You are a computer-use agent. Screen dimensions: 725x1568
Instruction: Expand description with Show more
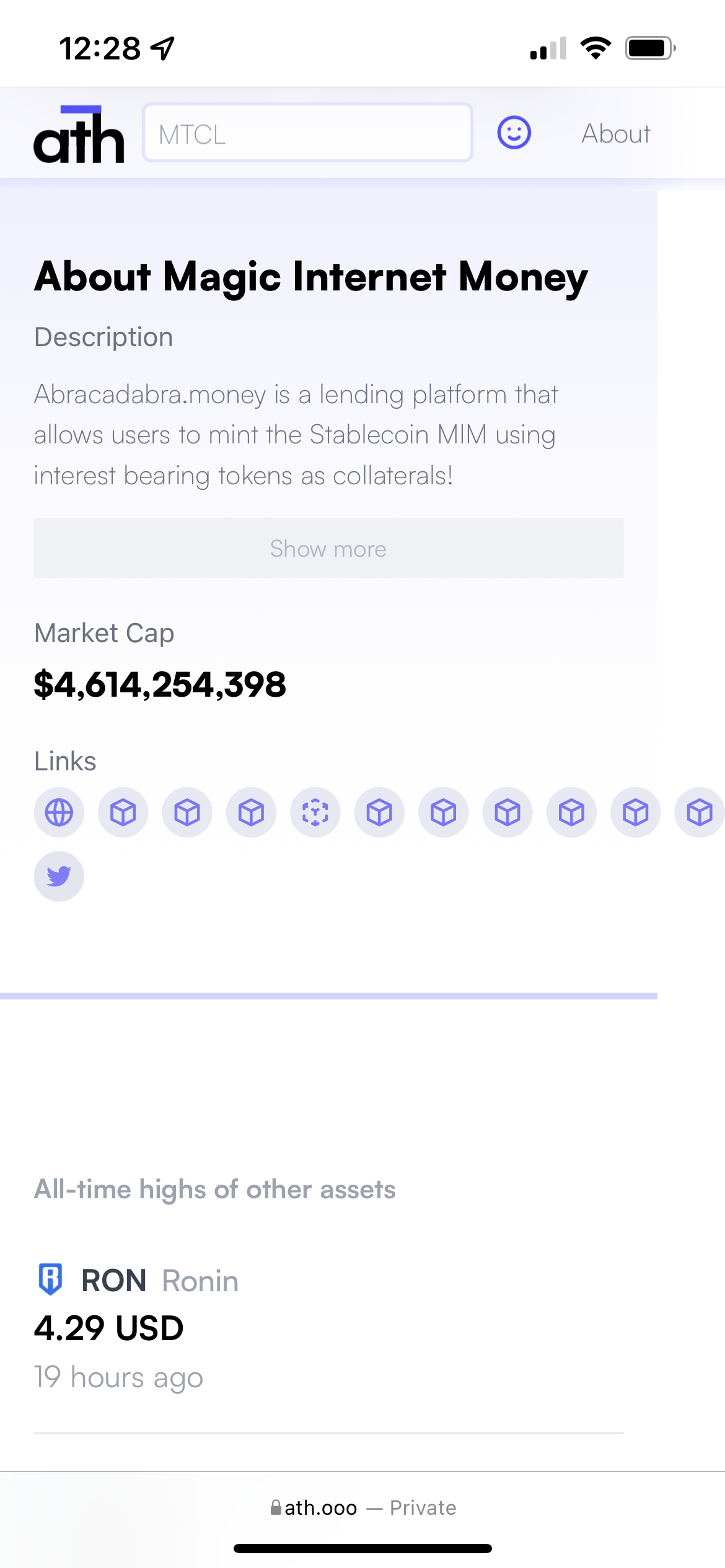click(328, 548)
